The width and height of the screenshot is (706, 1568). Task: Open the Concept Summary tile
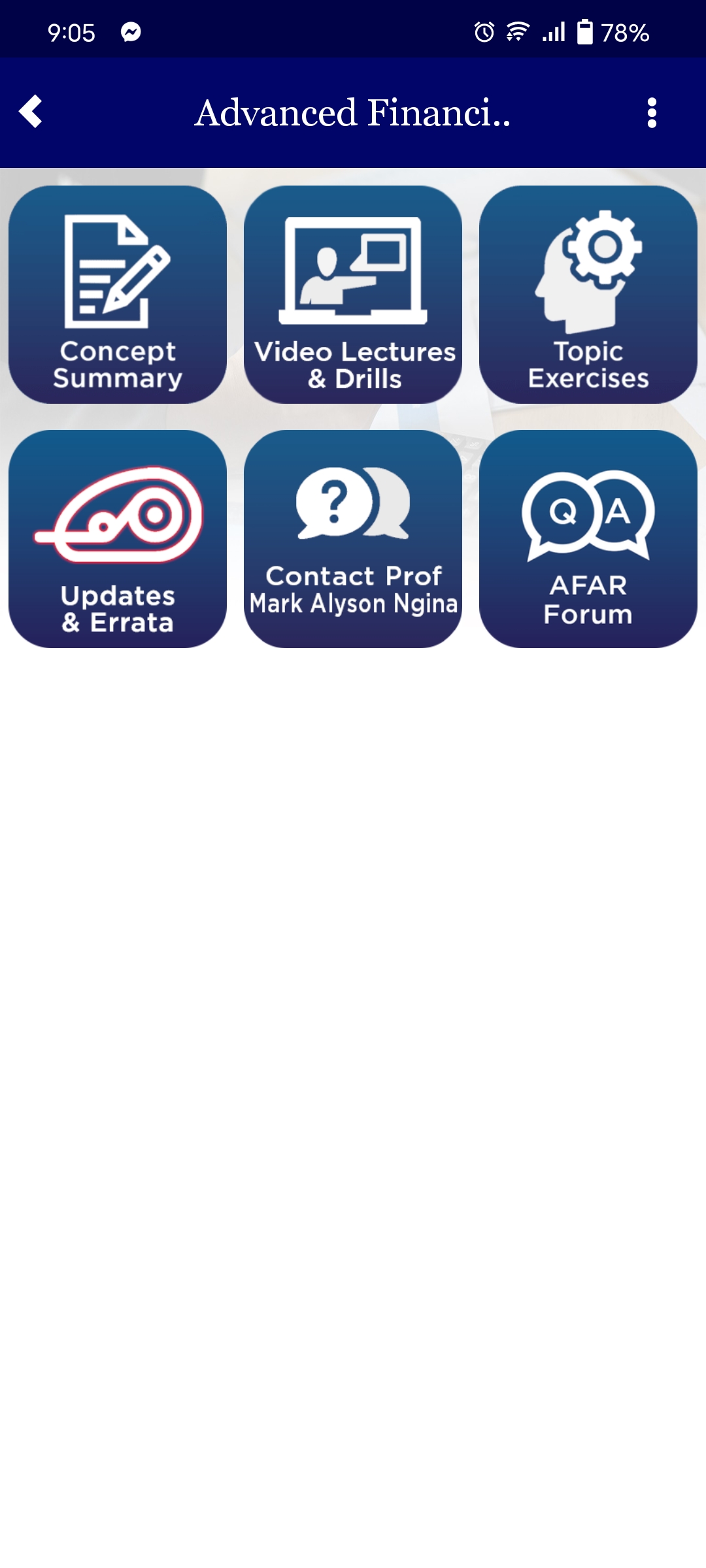coord(118,295)
